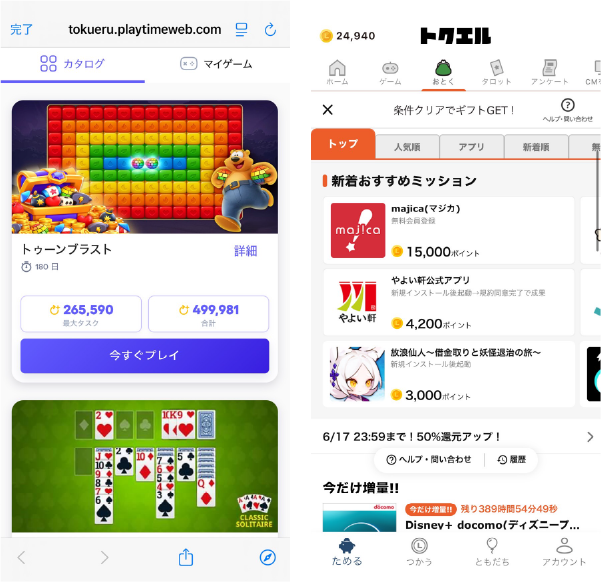Open the page in Safari via compass icon
601x582 pixels.
pos(267,557)
